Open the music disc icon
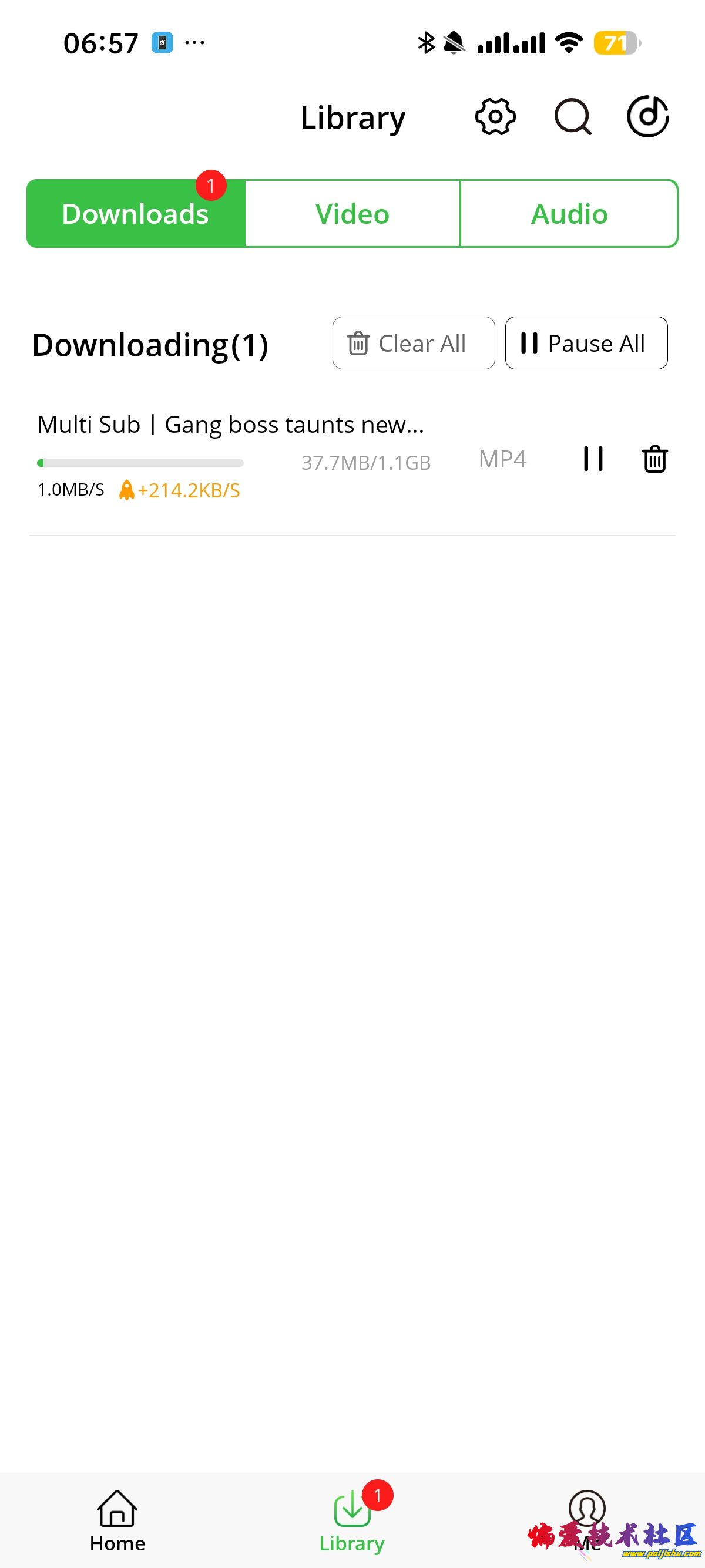The height and width of the screenshot is (1568, 705). pyautogui.click(x=648, y=116)
